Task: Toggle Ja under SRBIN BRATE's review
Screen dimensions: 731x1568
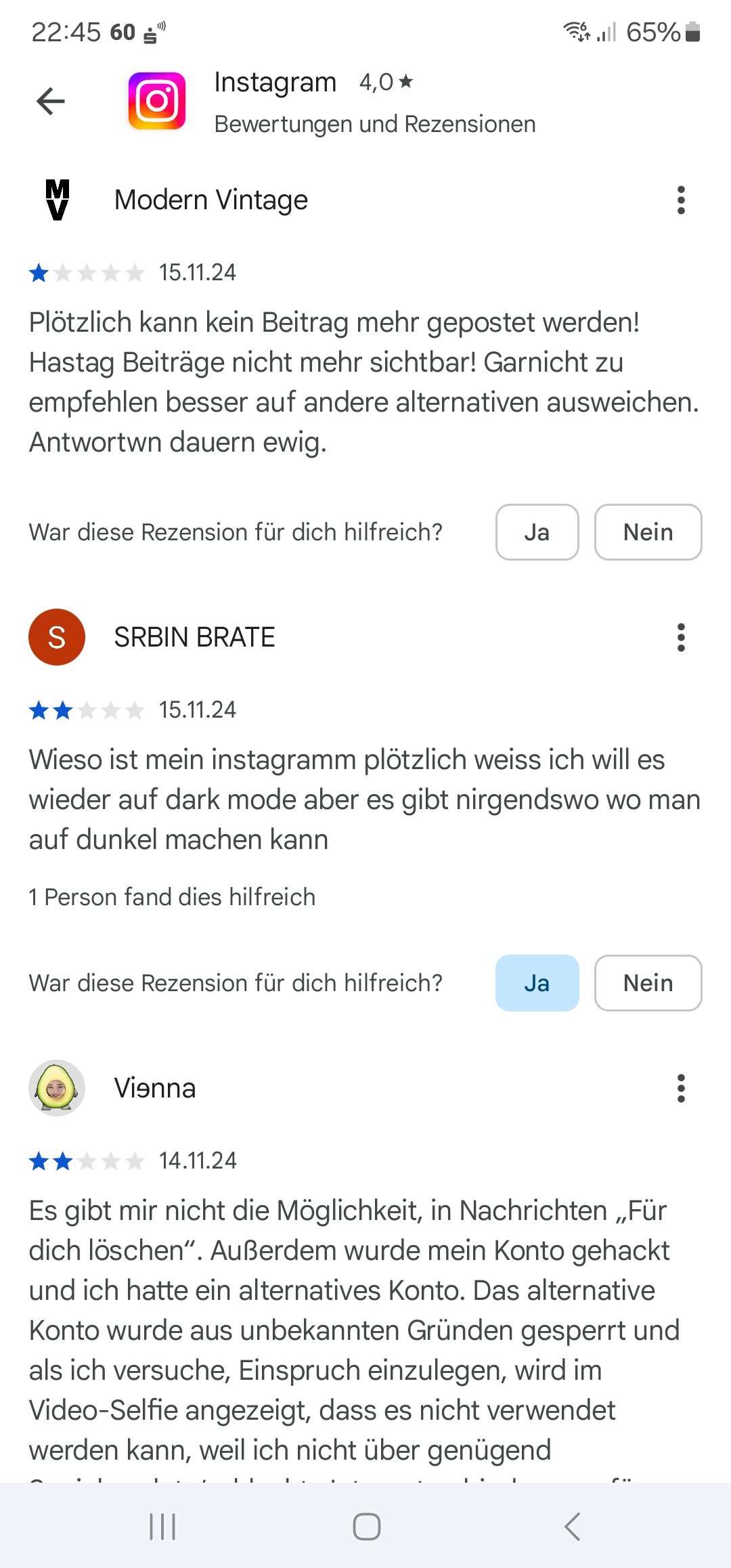Action: click(537, 983)
